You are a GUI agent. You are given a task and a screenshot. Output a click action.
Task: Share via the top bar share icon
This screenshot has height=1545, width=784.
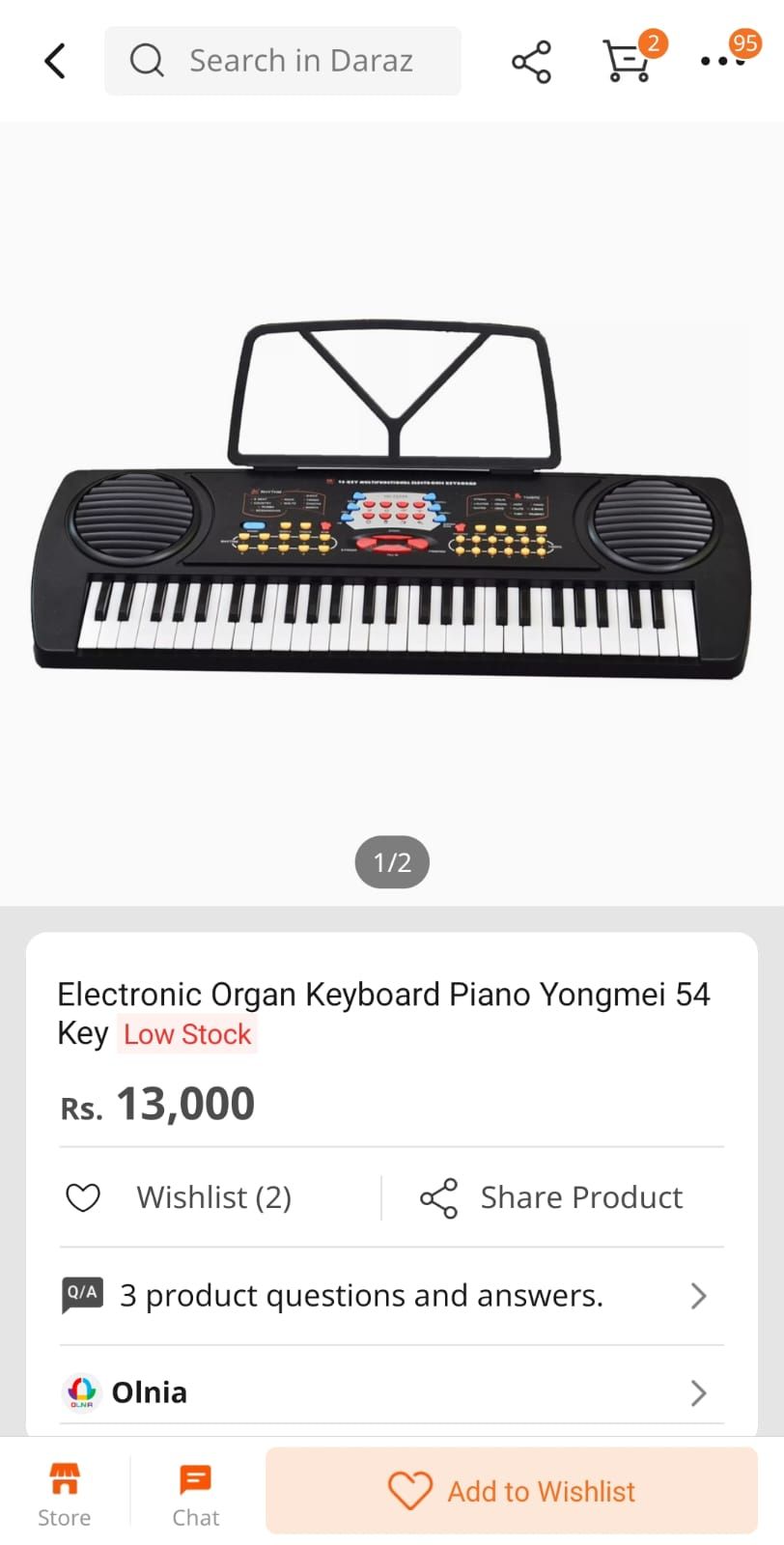pos(531,62)
